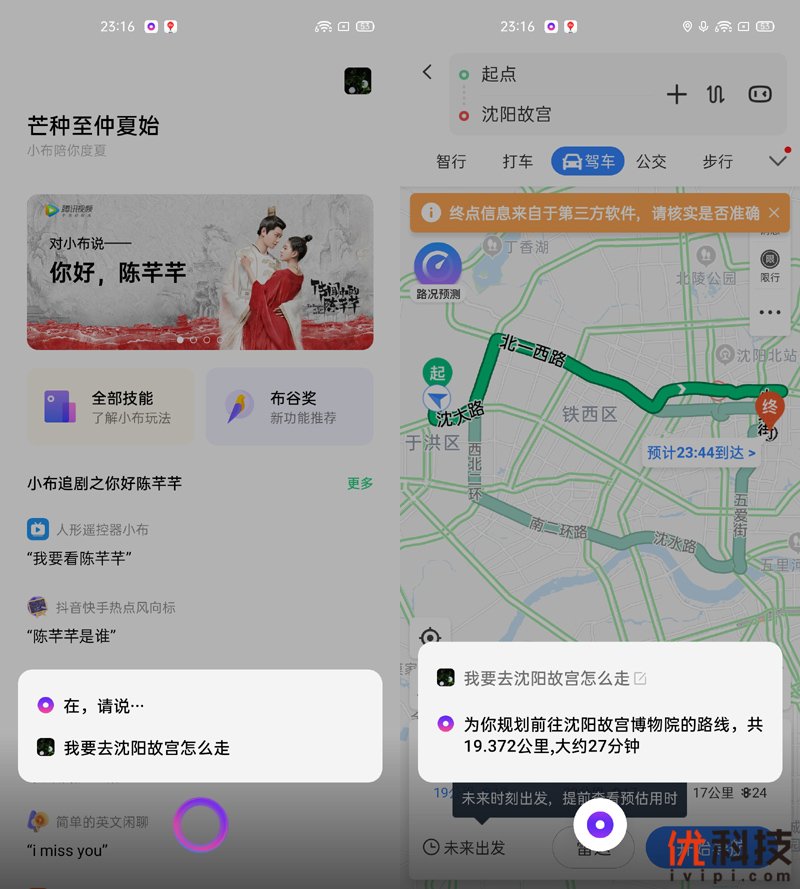Tap the back arrow to exit route planning

tap(425, 73)
